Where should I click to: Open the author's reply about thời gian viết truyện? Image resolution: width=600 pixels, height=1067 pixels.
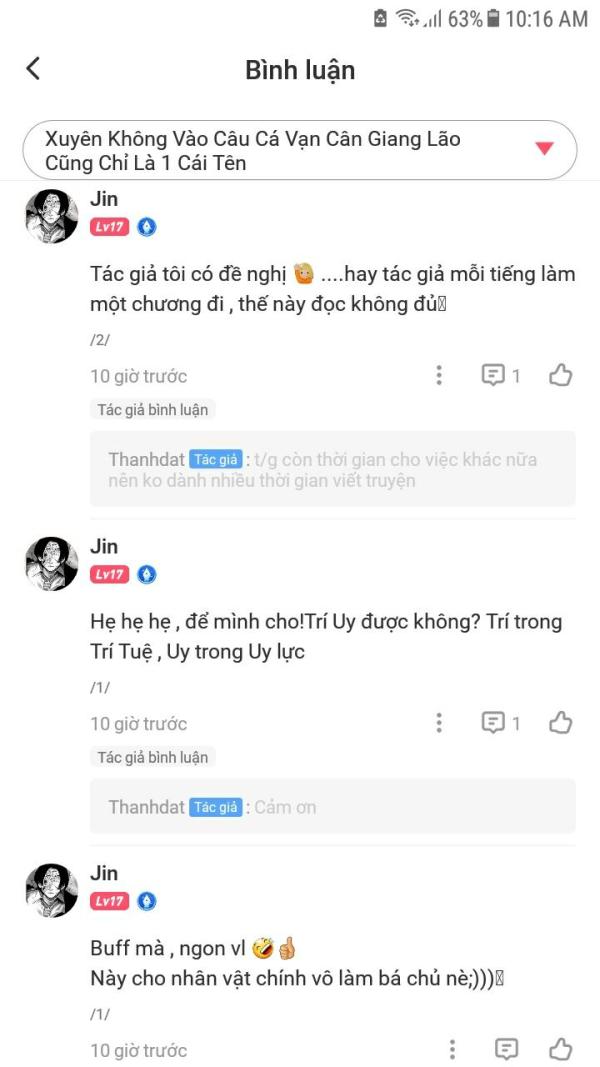[x=333, y=470]
